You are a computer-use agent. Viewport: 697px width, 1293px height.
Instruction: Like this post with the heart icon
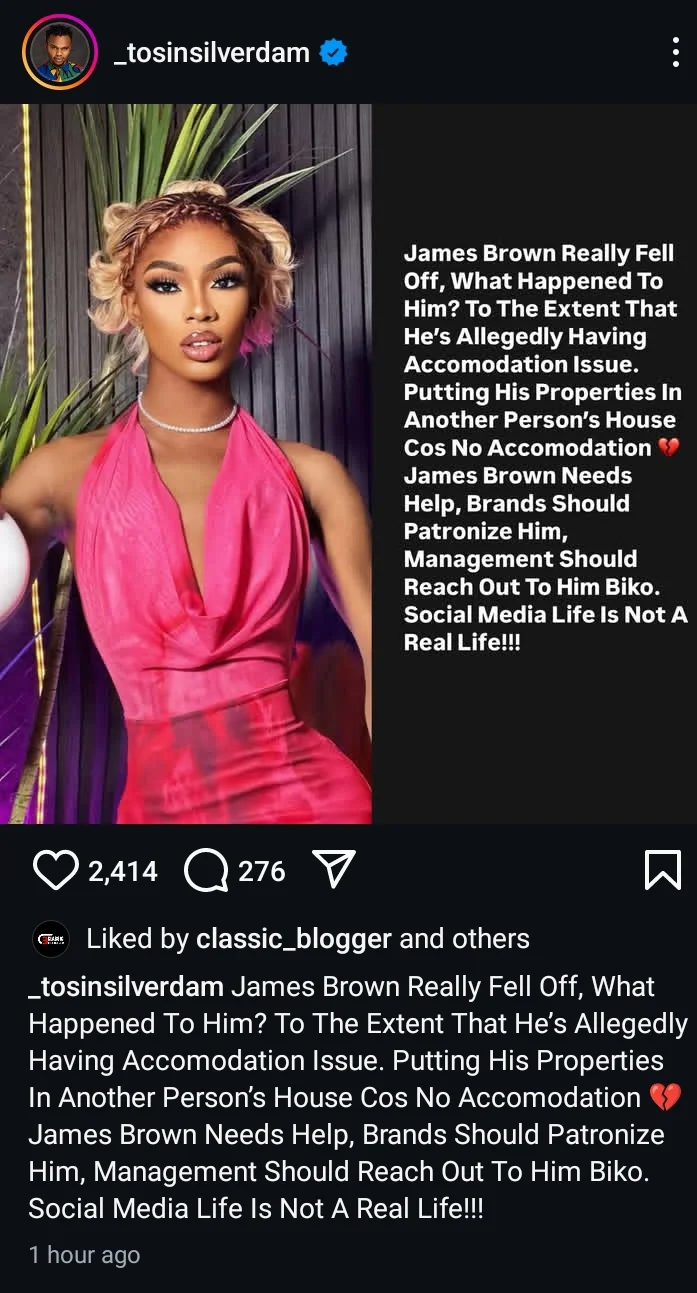tap(55, 871)
